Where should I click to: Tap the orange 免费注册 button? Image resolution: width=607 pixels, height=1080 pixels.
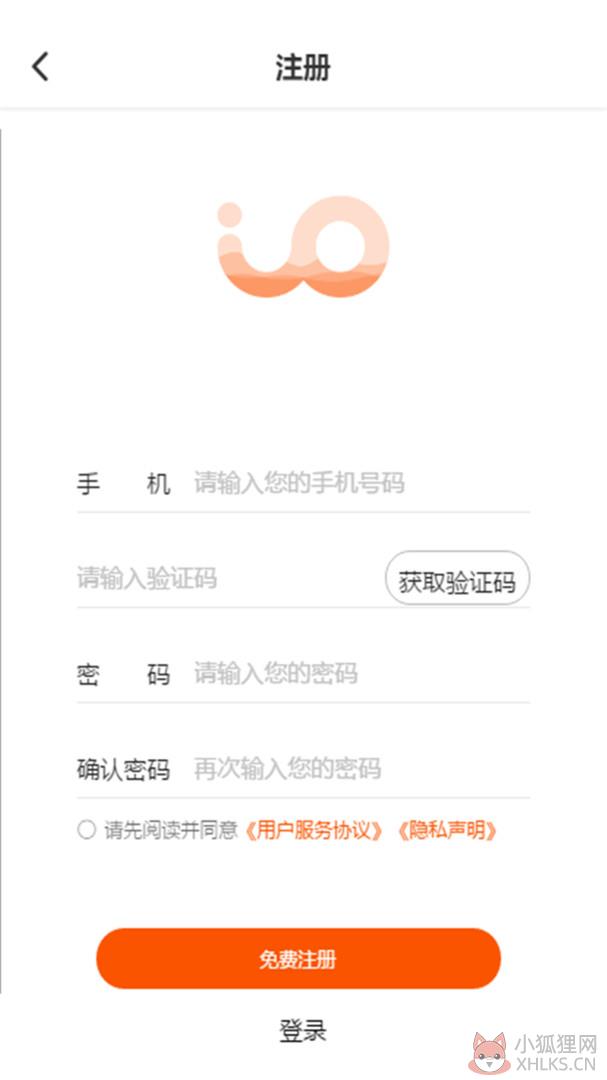[298, 958]
